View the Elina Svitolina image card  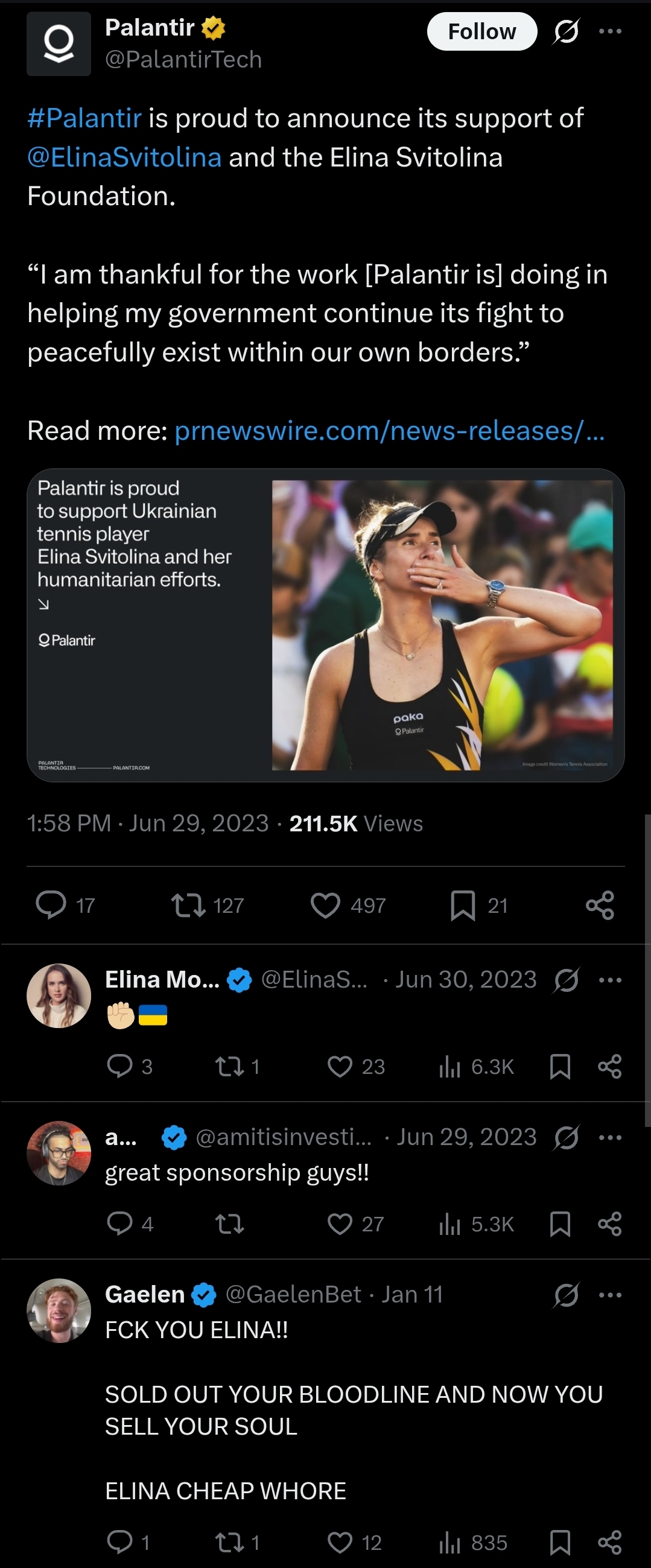click(326, 625)
